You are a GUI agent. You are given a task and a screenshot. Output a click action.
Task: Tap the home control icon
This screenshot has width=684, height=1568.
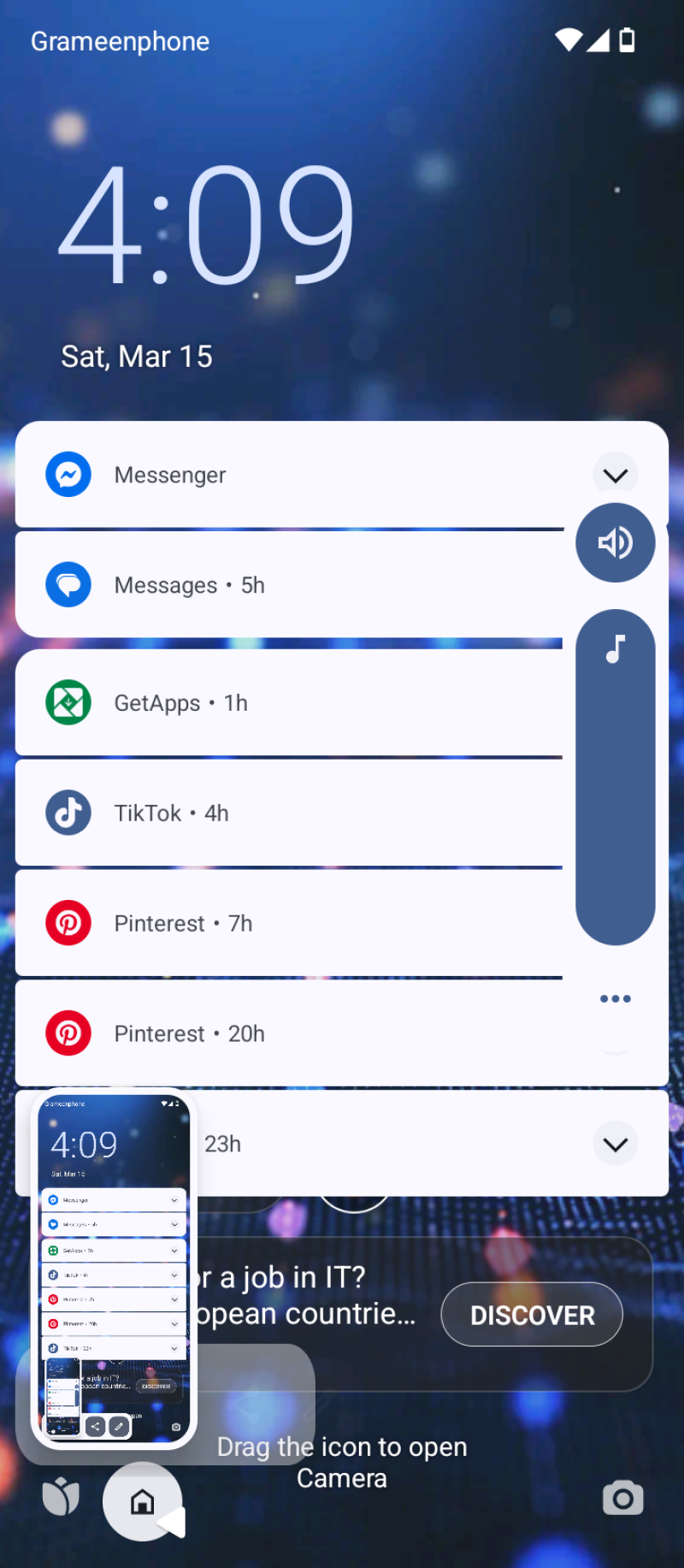click(x=142, y=1501)
